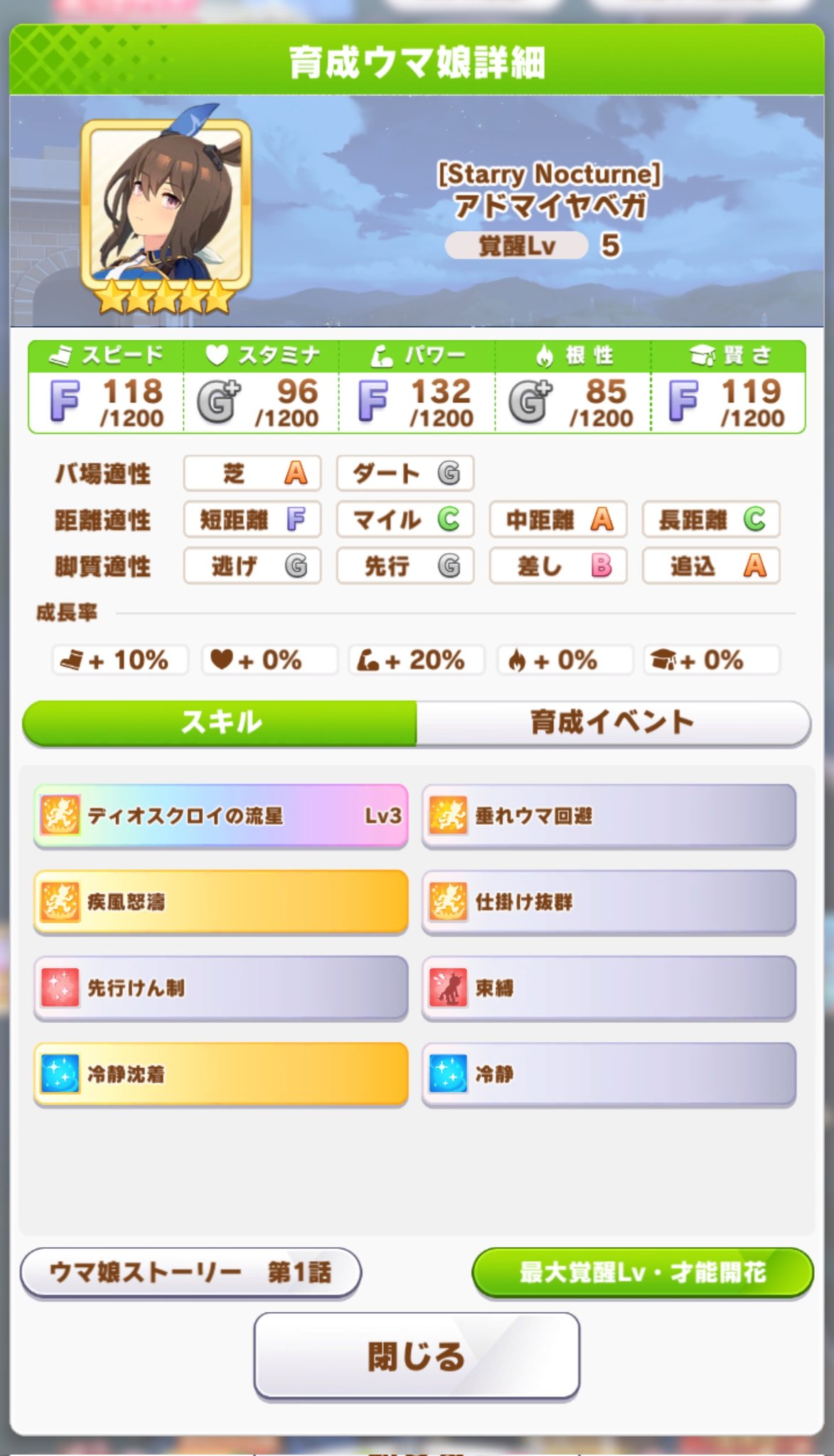Tap 最大覚醒Lv・才能開花 button
Screen dimensions: 834x1456
pyautogui.click(x=642, y=1272)
